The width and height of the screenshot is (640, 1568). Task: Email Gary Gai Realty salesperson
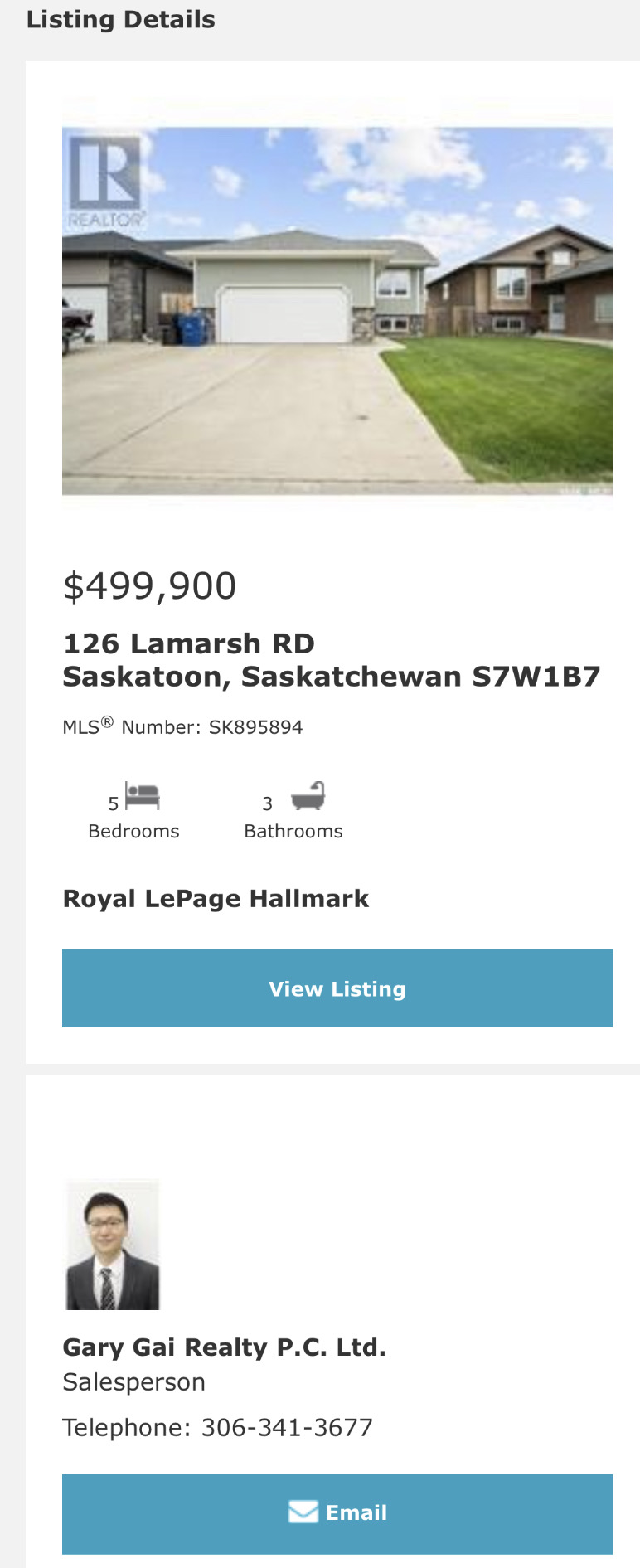pyautogui.click(x=337, y=1513)
